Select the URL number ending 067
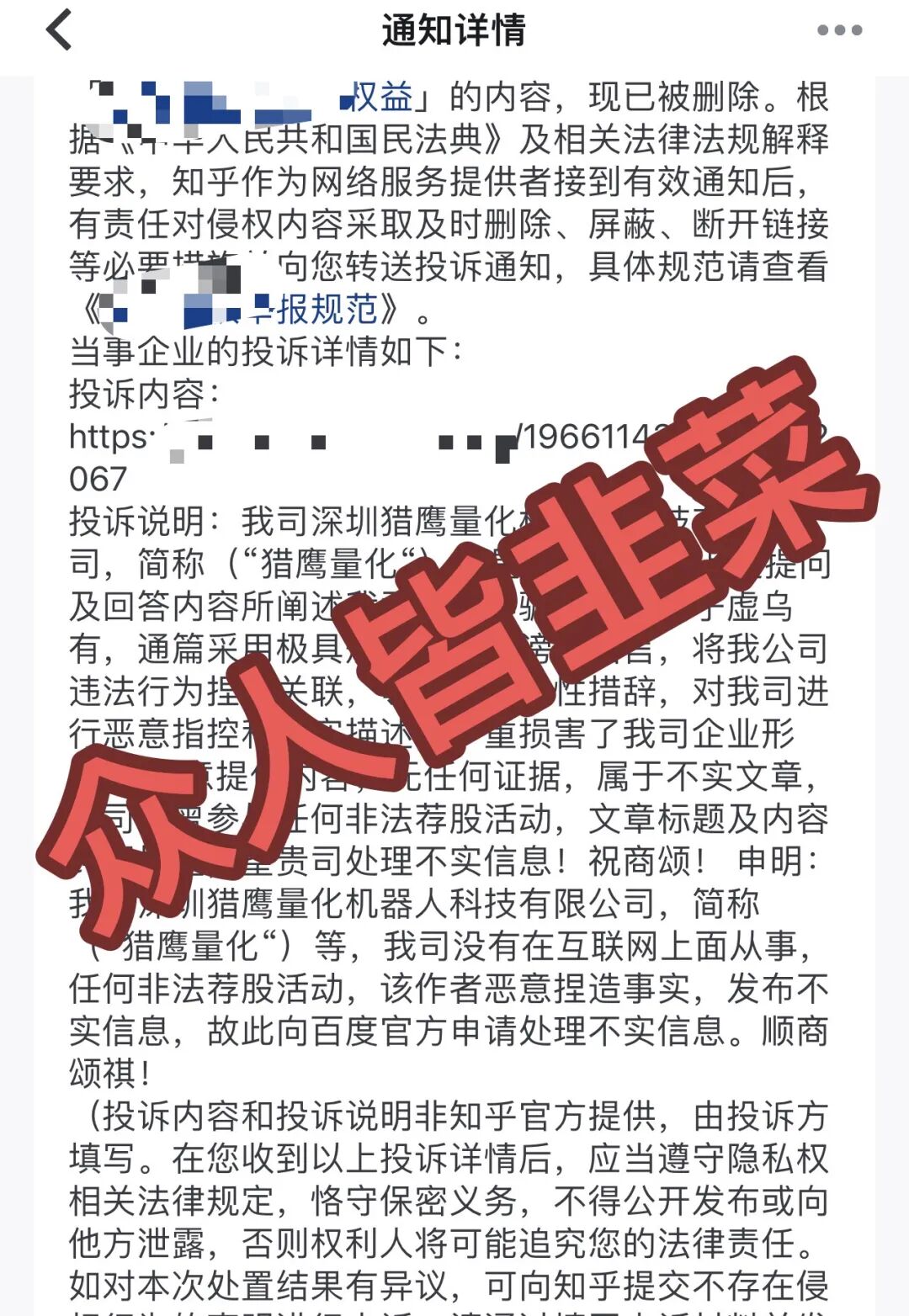 coord(99,480)
